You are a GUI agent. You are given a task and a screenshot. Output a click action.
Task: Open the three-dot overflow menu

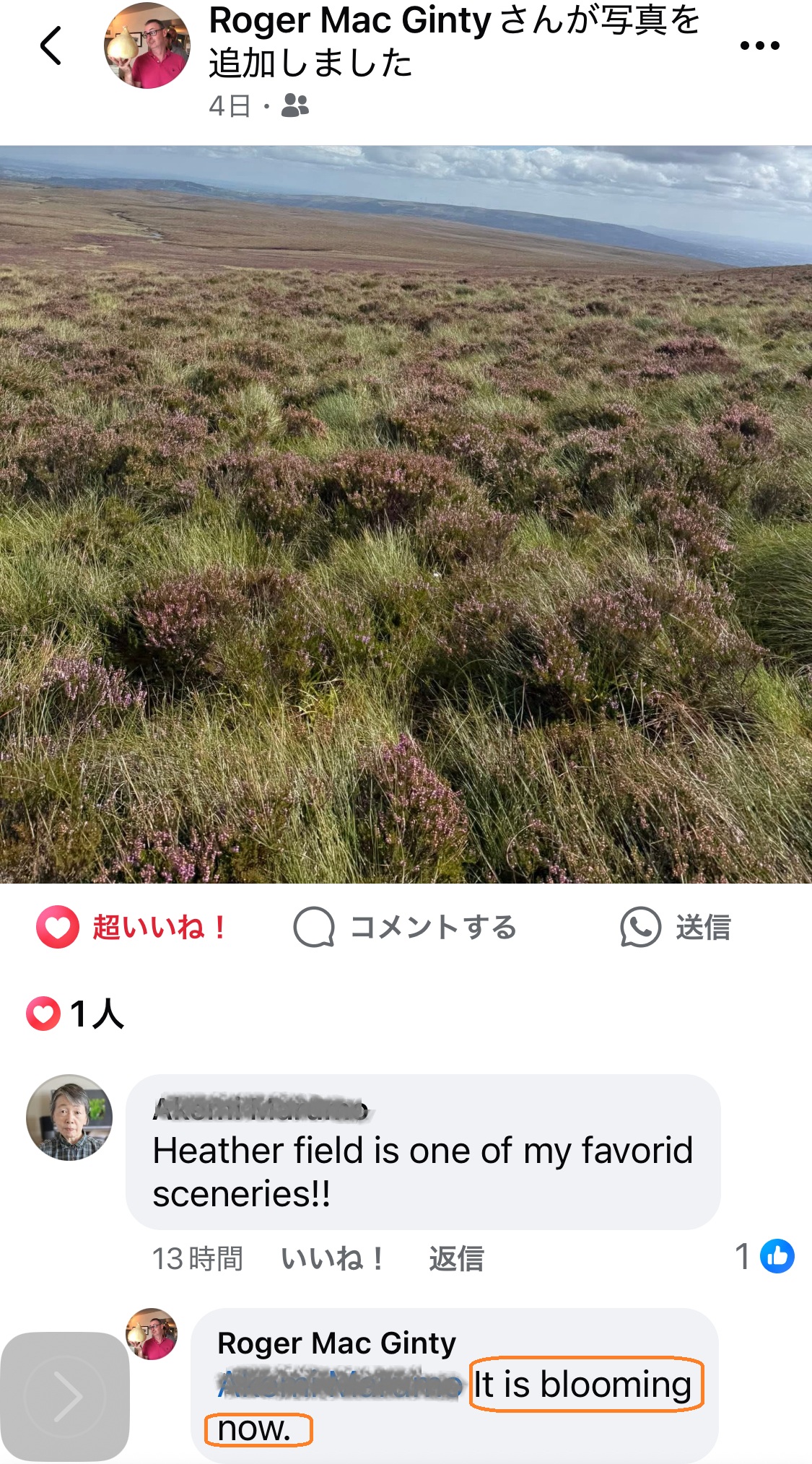tap(759, 45)
